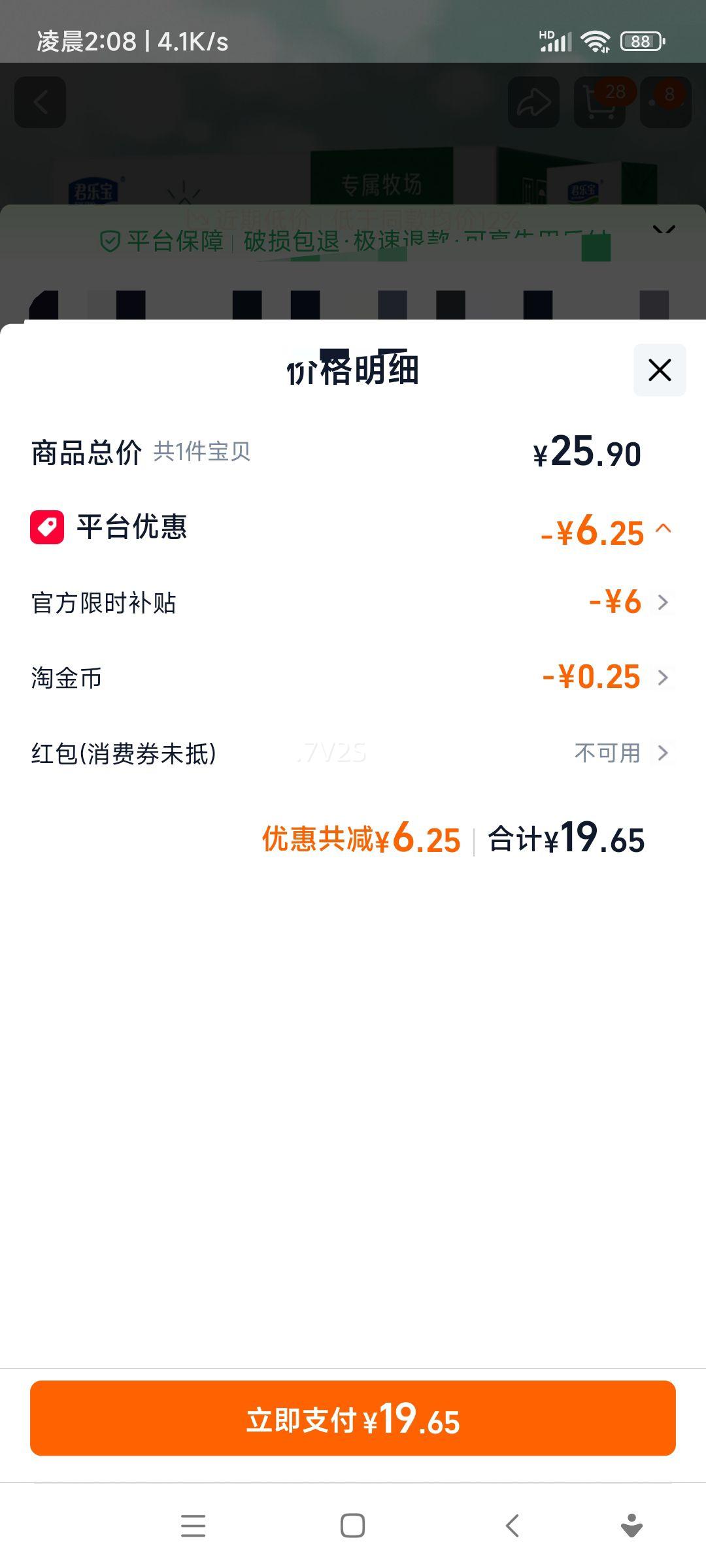706x1568 pixels.
Task: Open 官方限时补贴 subsidy details
Action: coord(662,602)
